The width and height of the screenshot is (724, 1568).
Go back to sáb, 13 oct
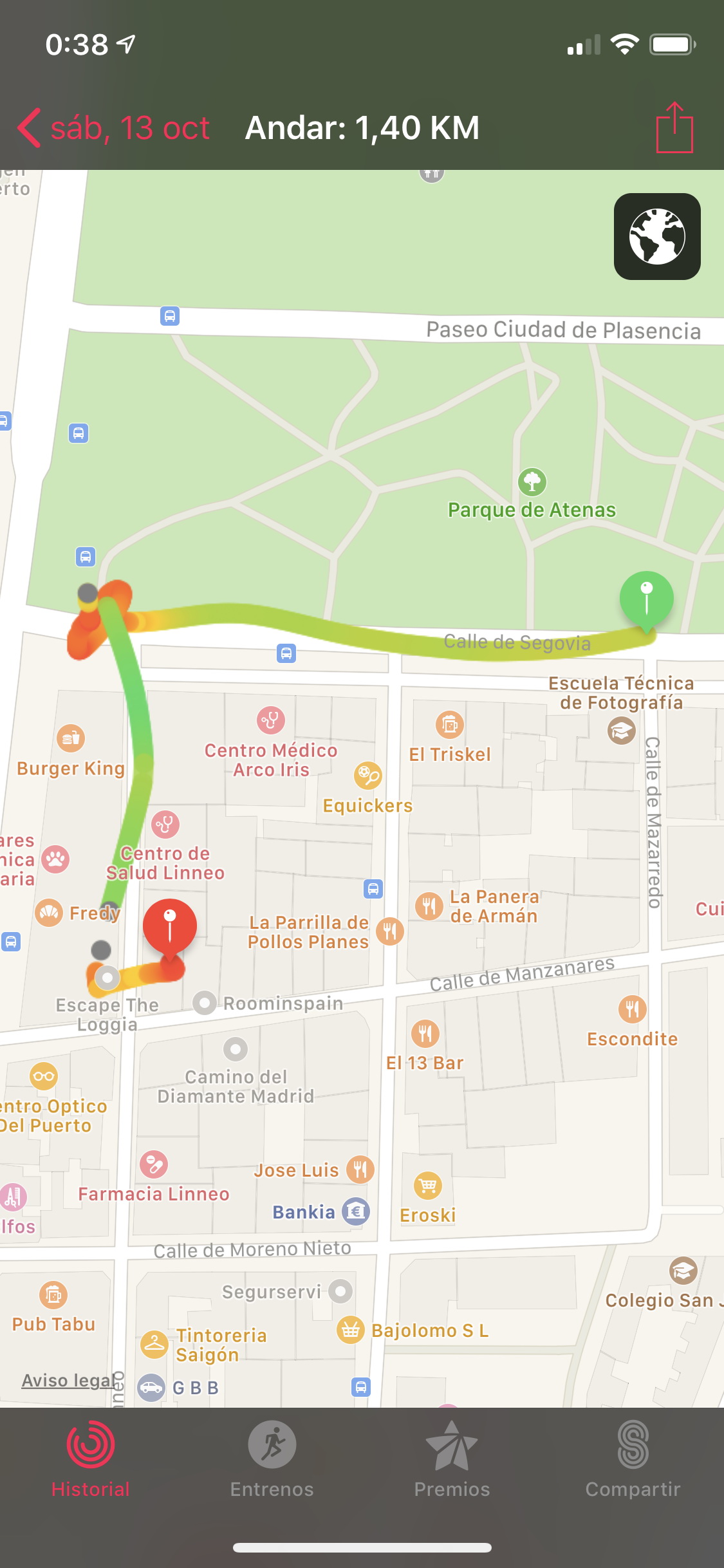113,127
